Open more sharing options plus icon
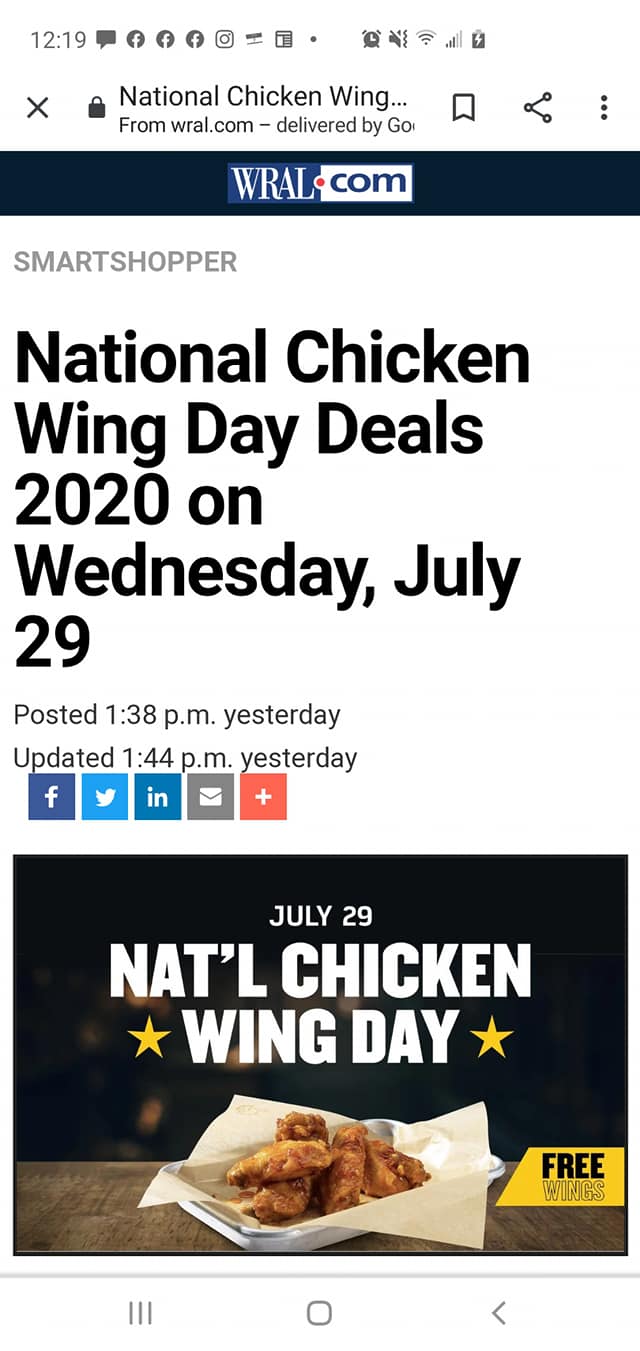This screenshot has width=640, height=1351. click(264, 797)
